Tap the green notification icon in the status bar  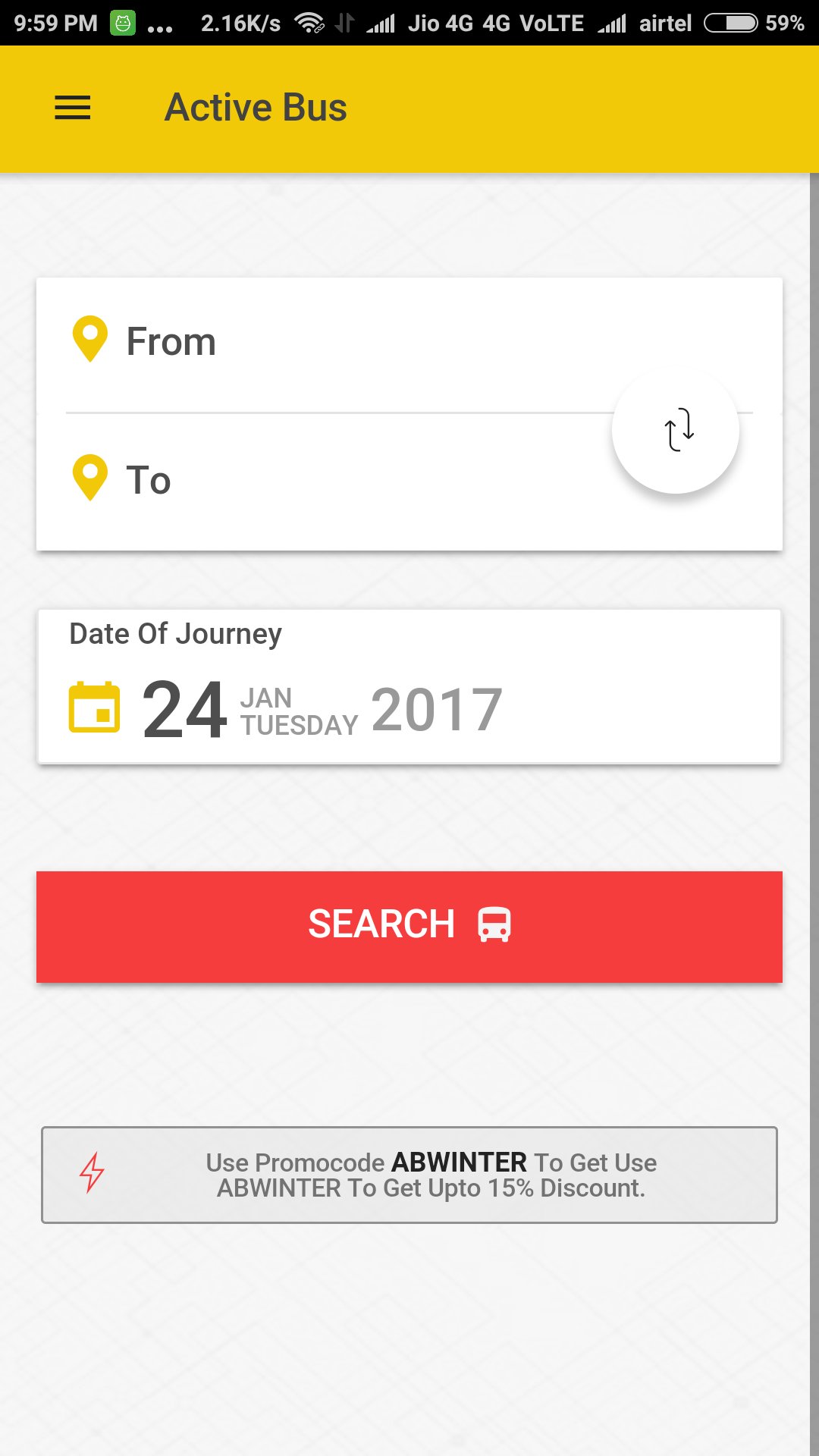pyautogui.click(x=121, y=22)
